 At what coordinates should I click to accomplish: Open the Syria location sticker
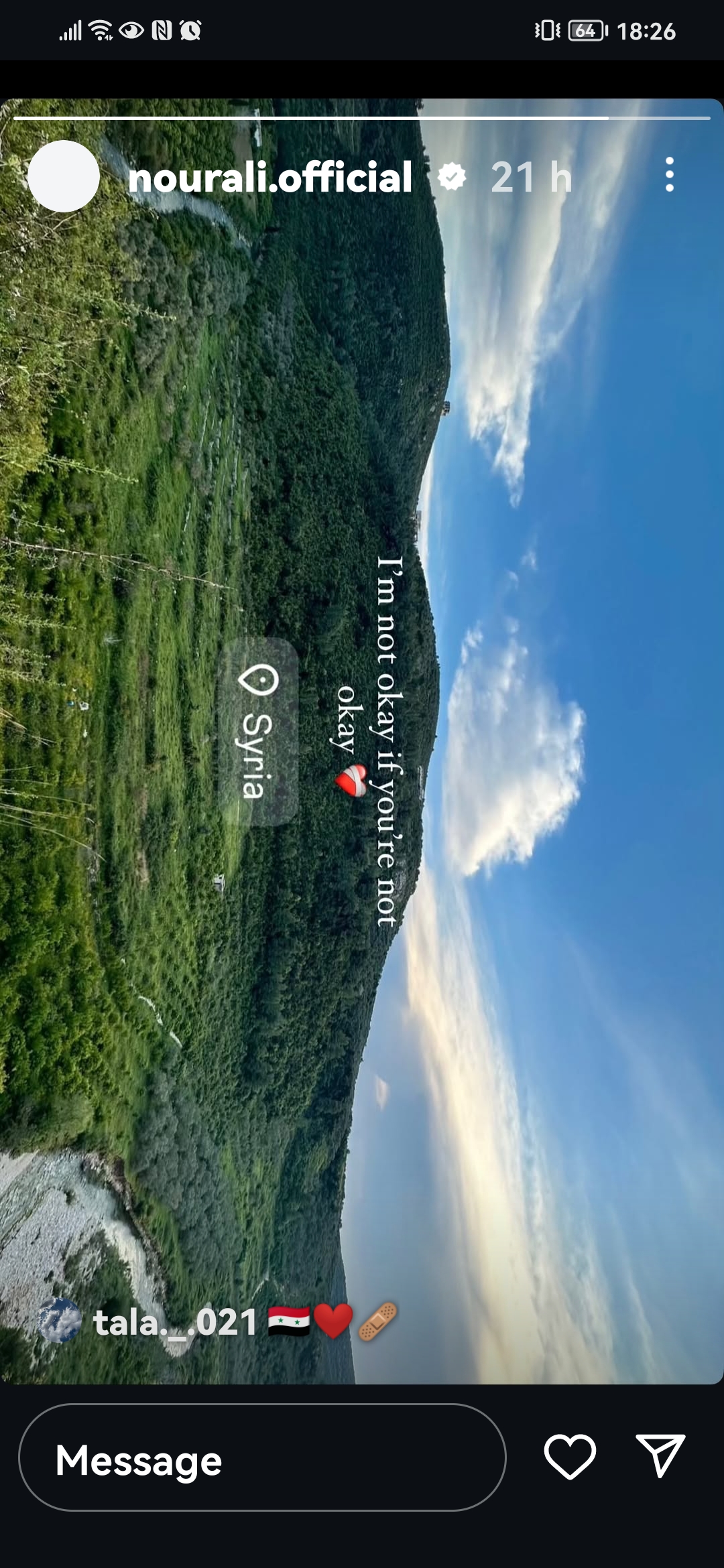coord(258,732)
